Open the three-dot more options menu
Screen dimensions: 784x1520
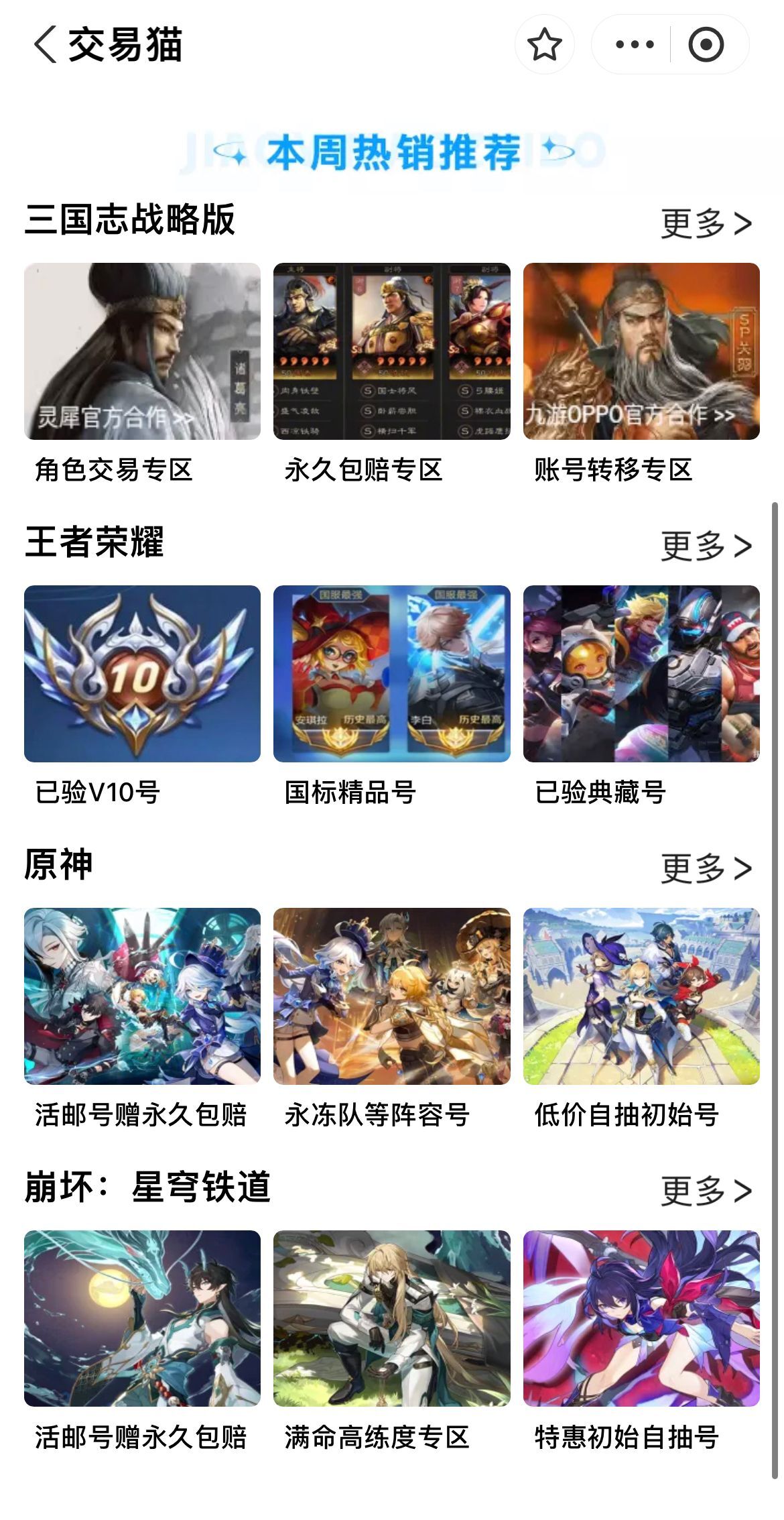[634, 45]
